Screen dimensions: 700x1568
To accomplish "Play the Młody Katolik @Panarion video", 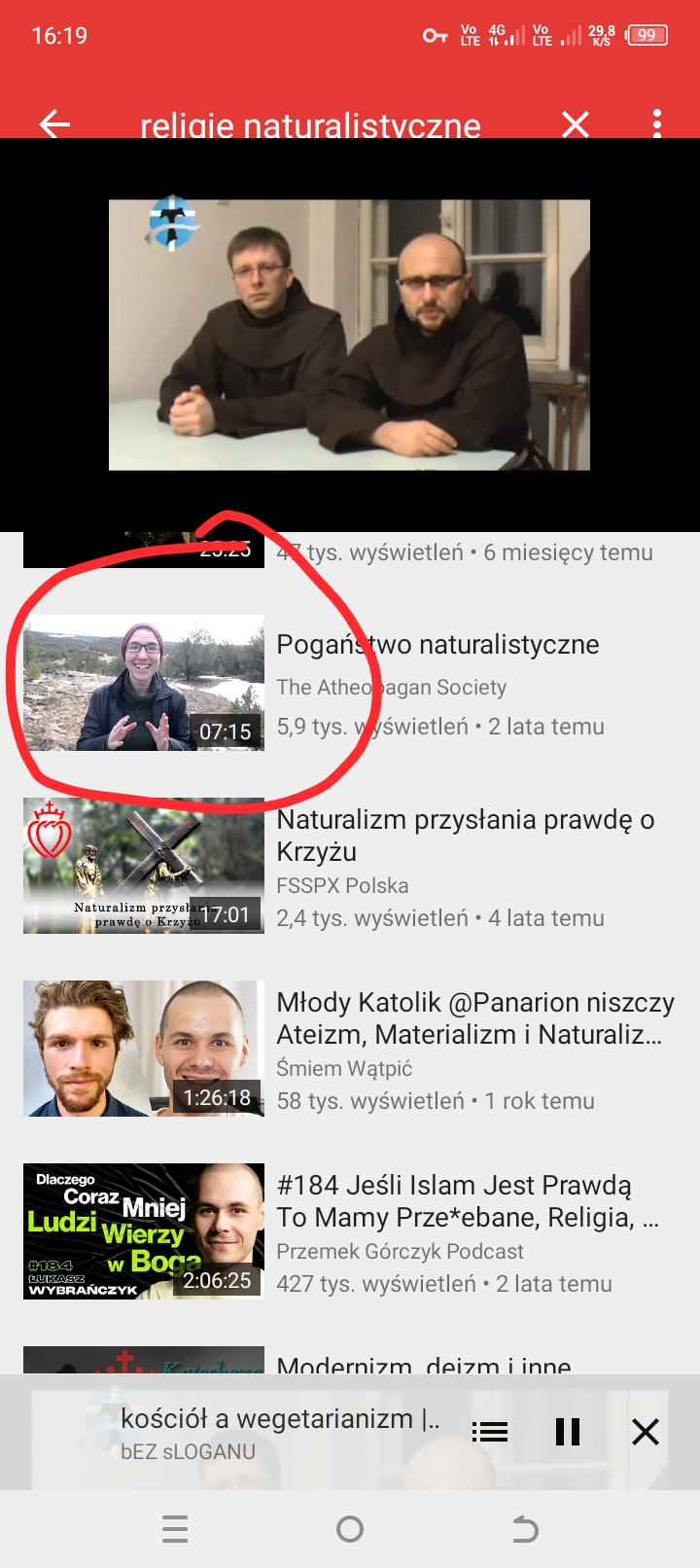I will [350, 1049].
